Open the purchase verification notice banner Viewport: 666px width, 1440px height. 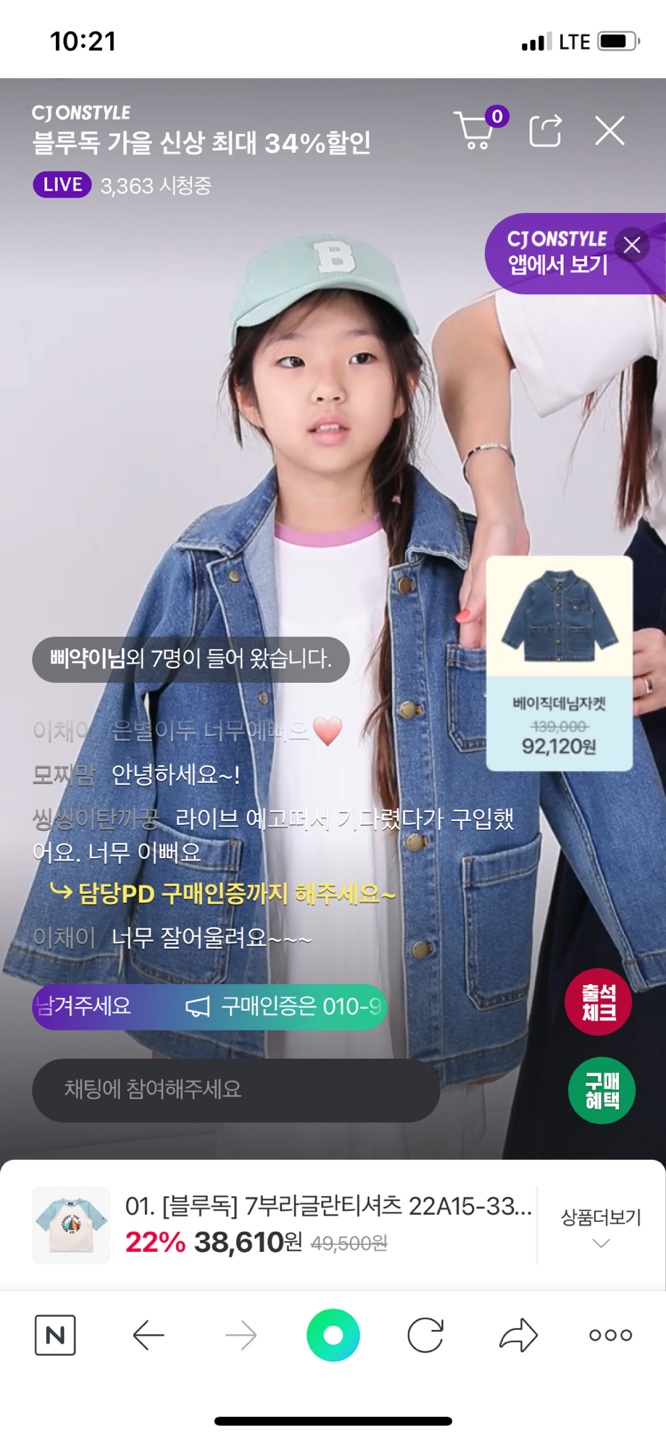pyautogui.click(x=209, y=1006)
